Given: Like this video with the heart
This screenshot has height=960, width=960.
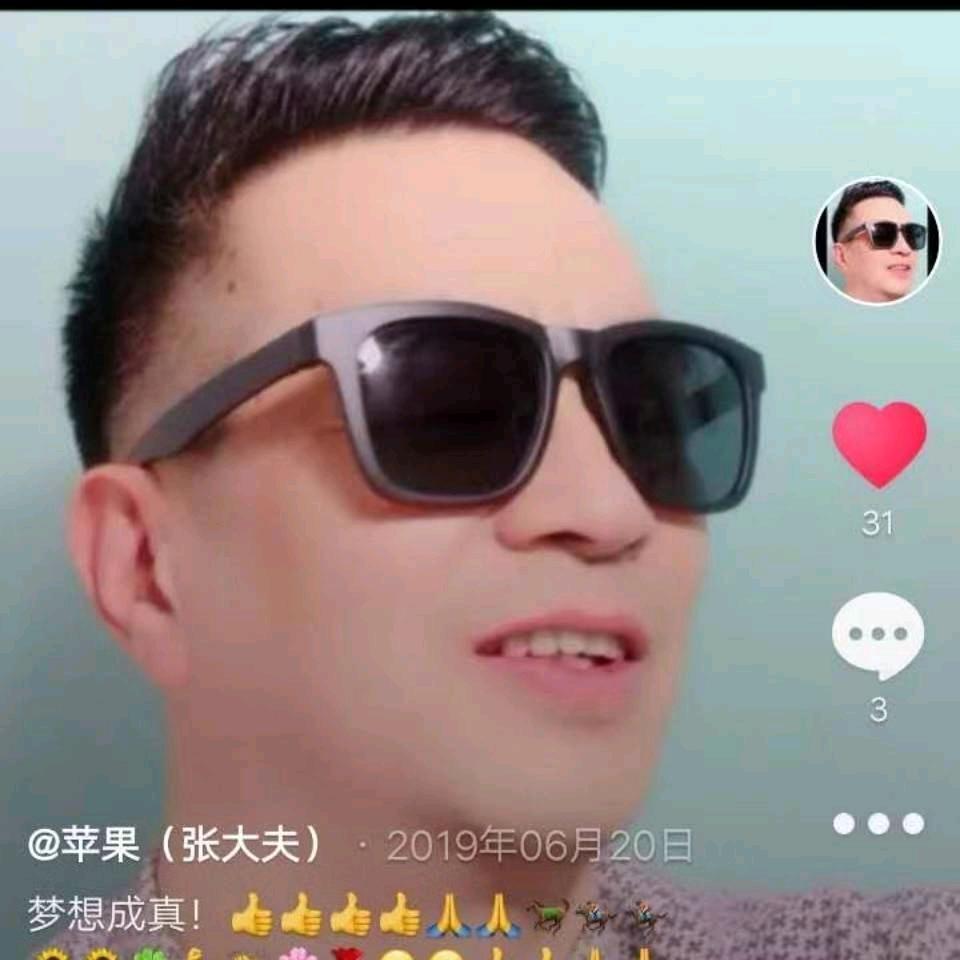Looking at the screenshot, I should click(879, 445).
